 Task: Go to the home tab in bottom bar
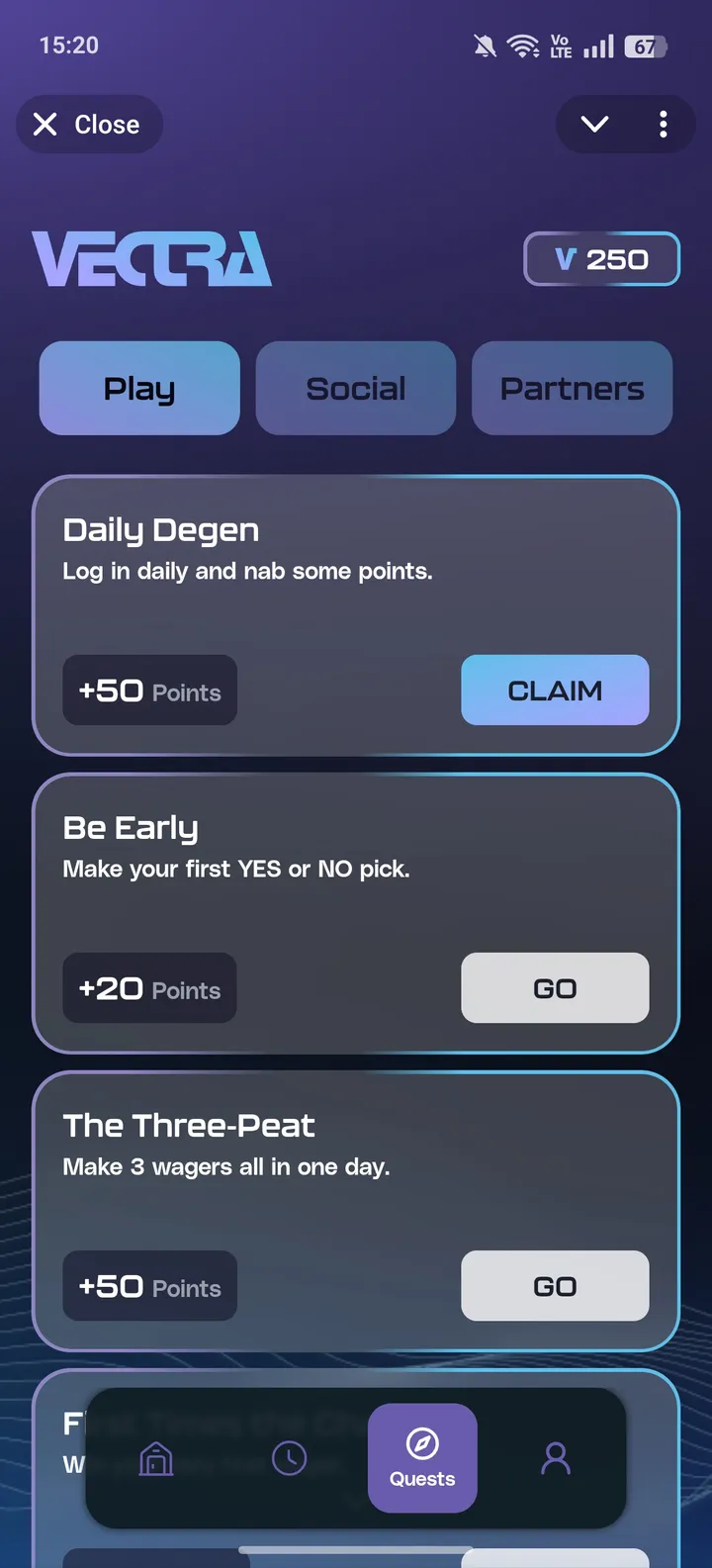tap(156, 1458)
